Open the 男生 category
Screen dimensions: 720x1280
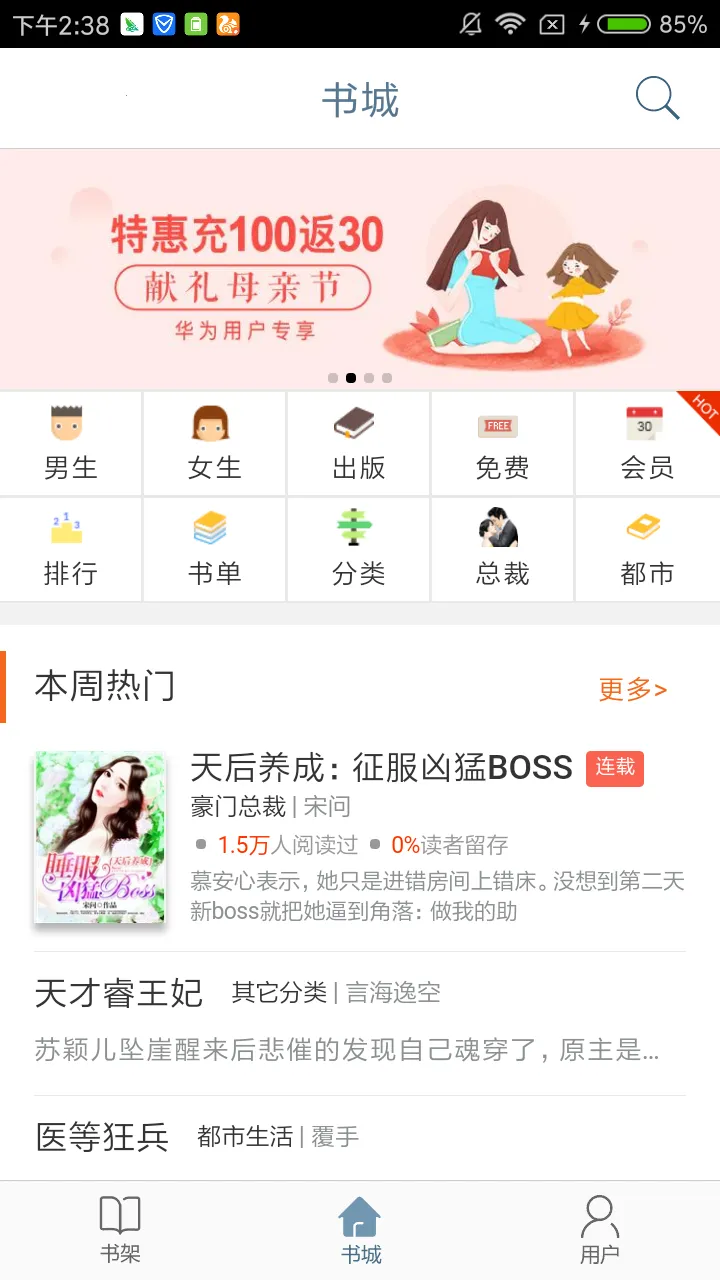click(x=70, y=444)
